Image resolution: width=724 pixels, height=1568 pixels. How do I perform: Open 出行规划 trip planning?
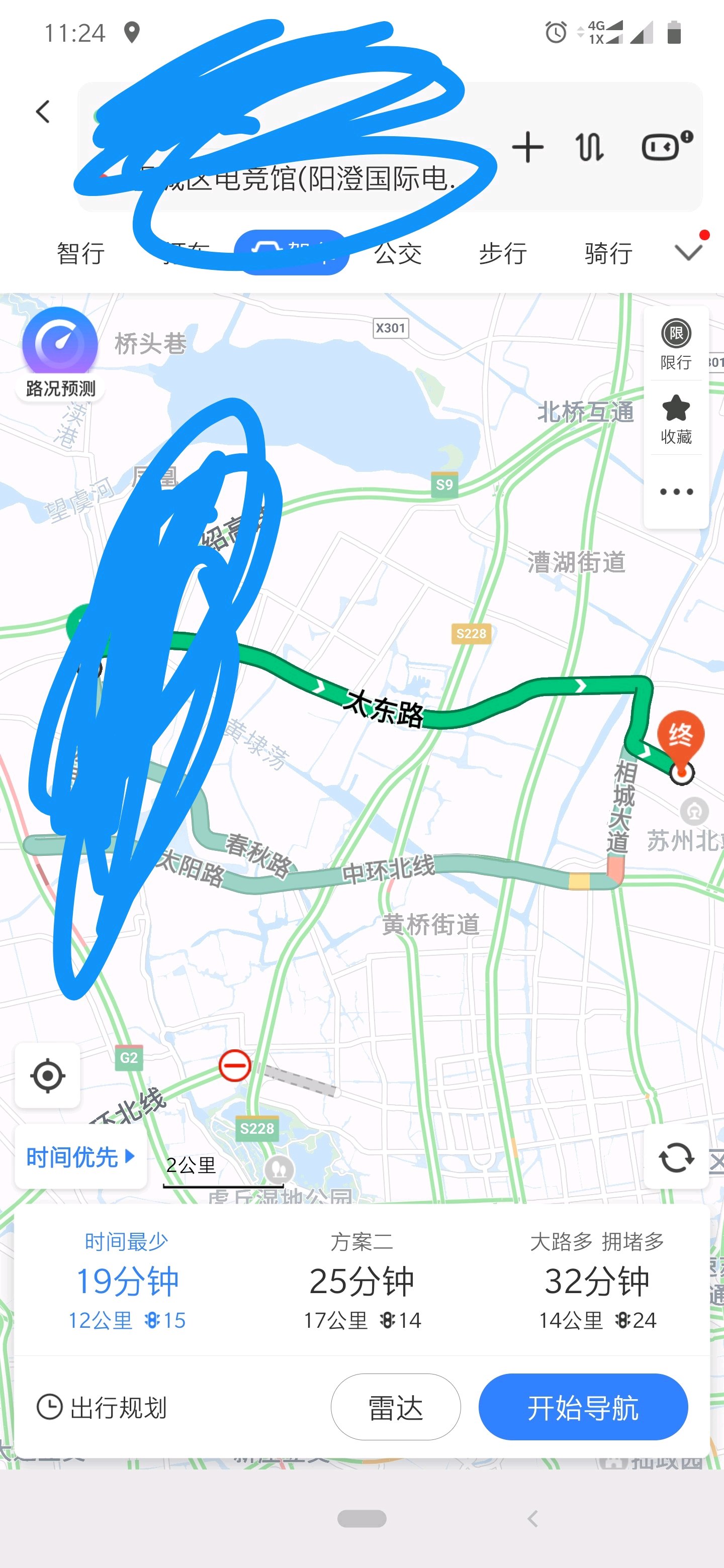click(102, 1407)
